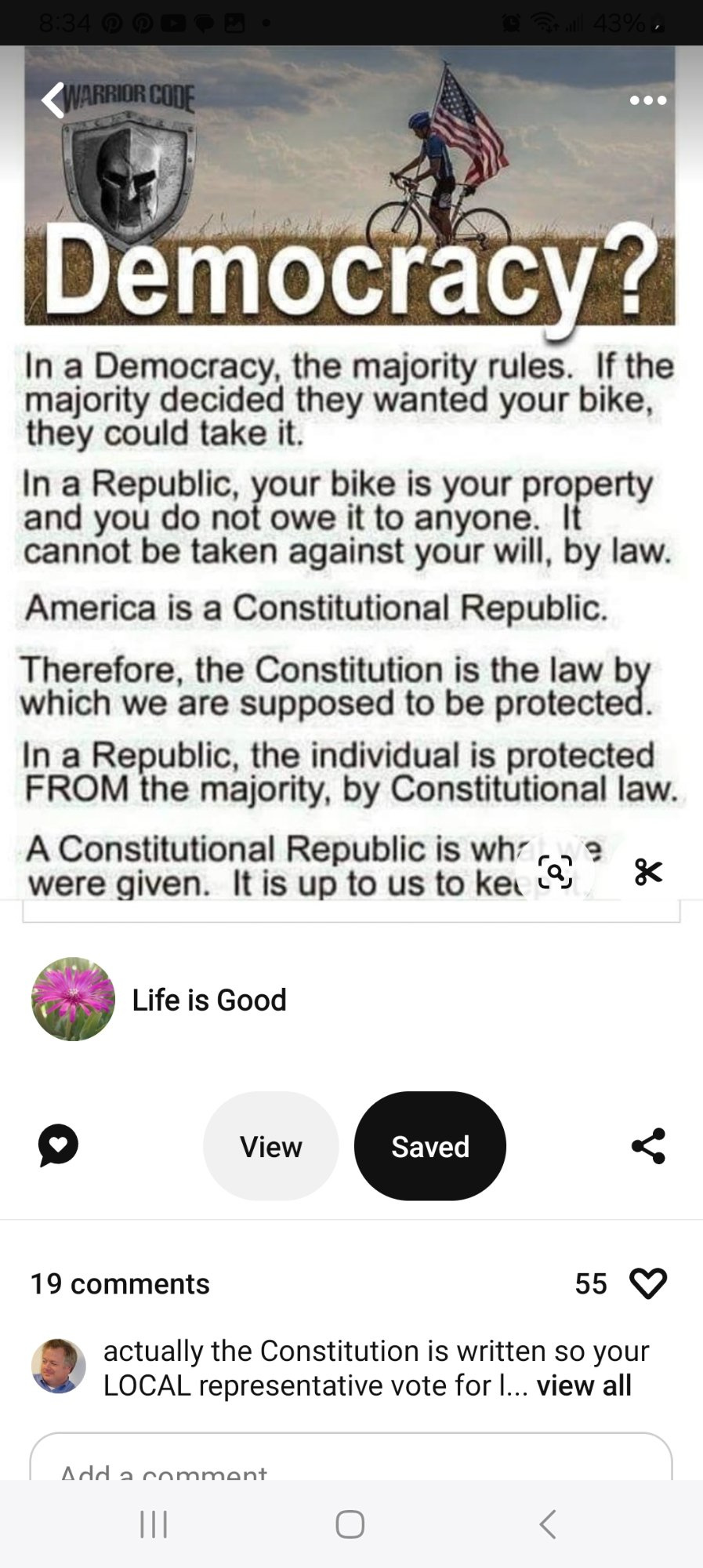
Task: Go back using the top-left arrow
Action: (53, 100)
